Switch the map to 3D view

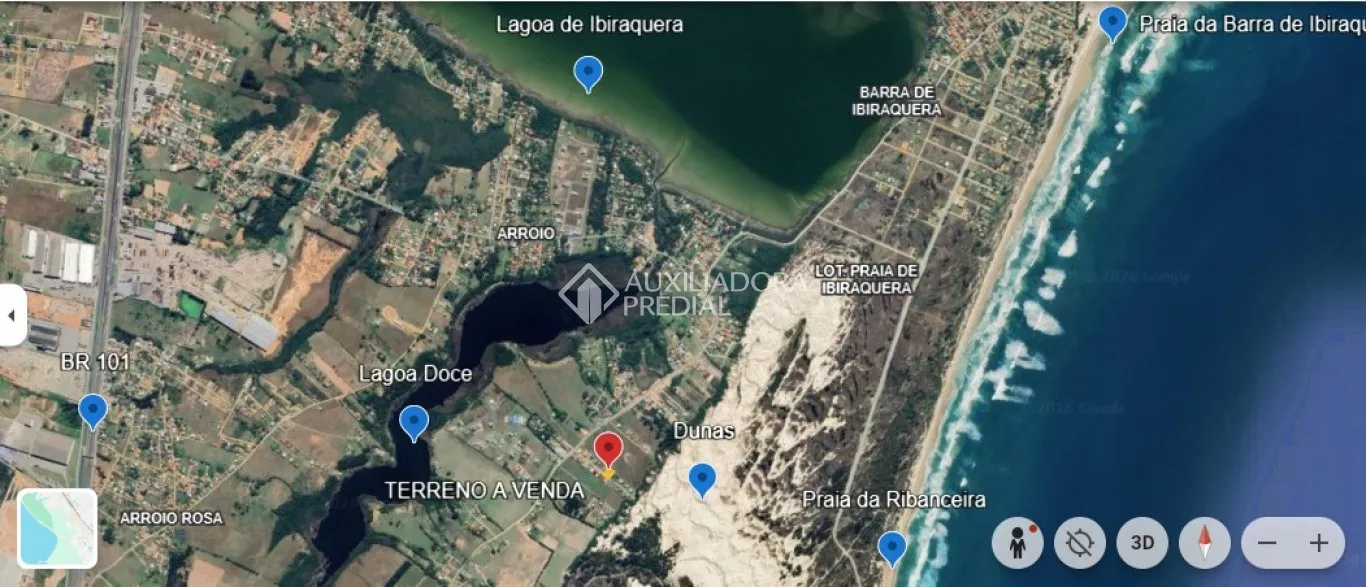click(x=1142, y=543)
